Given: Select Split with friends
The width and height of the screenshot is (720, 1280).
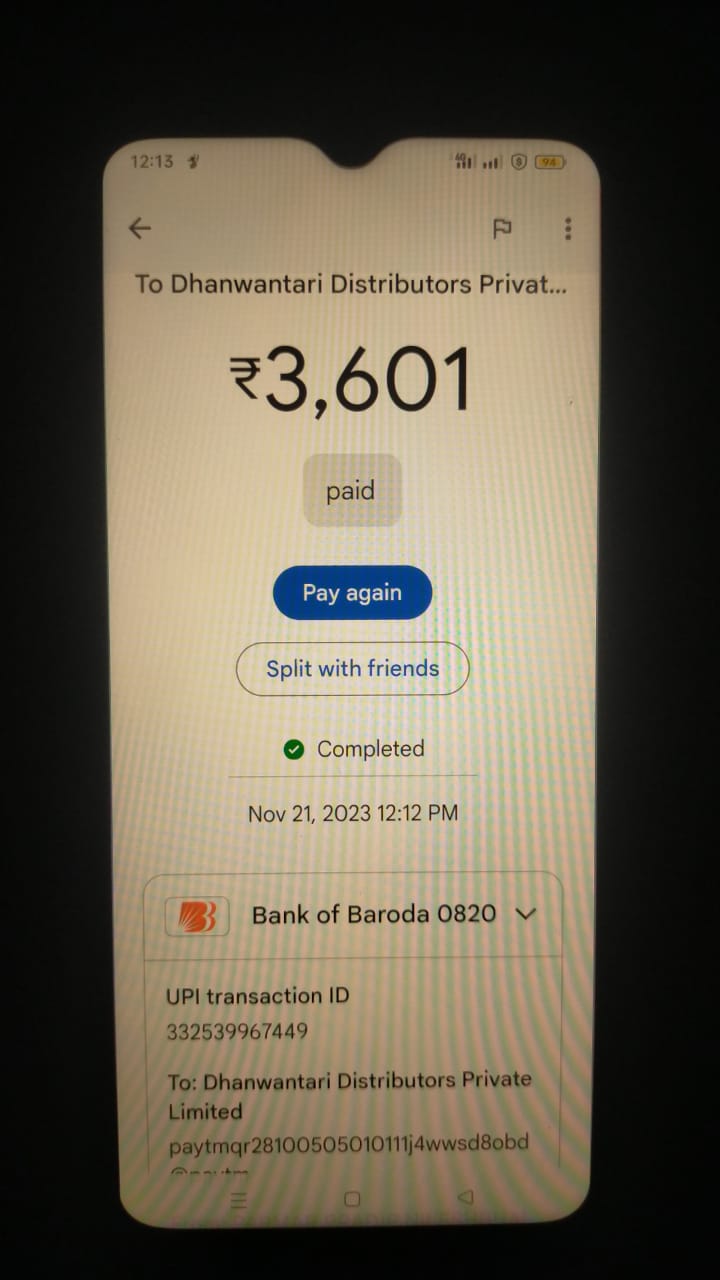Looking at the screenshot, I should tap(352, 669).
